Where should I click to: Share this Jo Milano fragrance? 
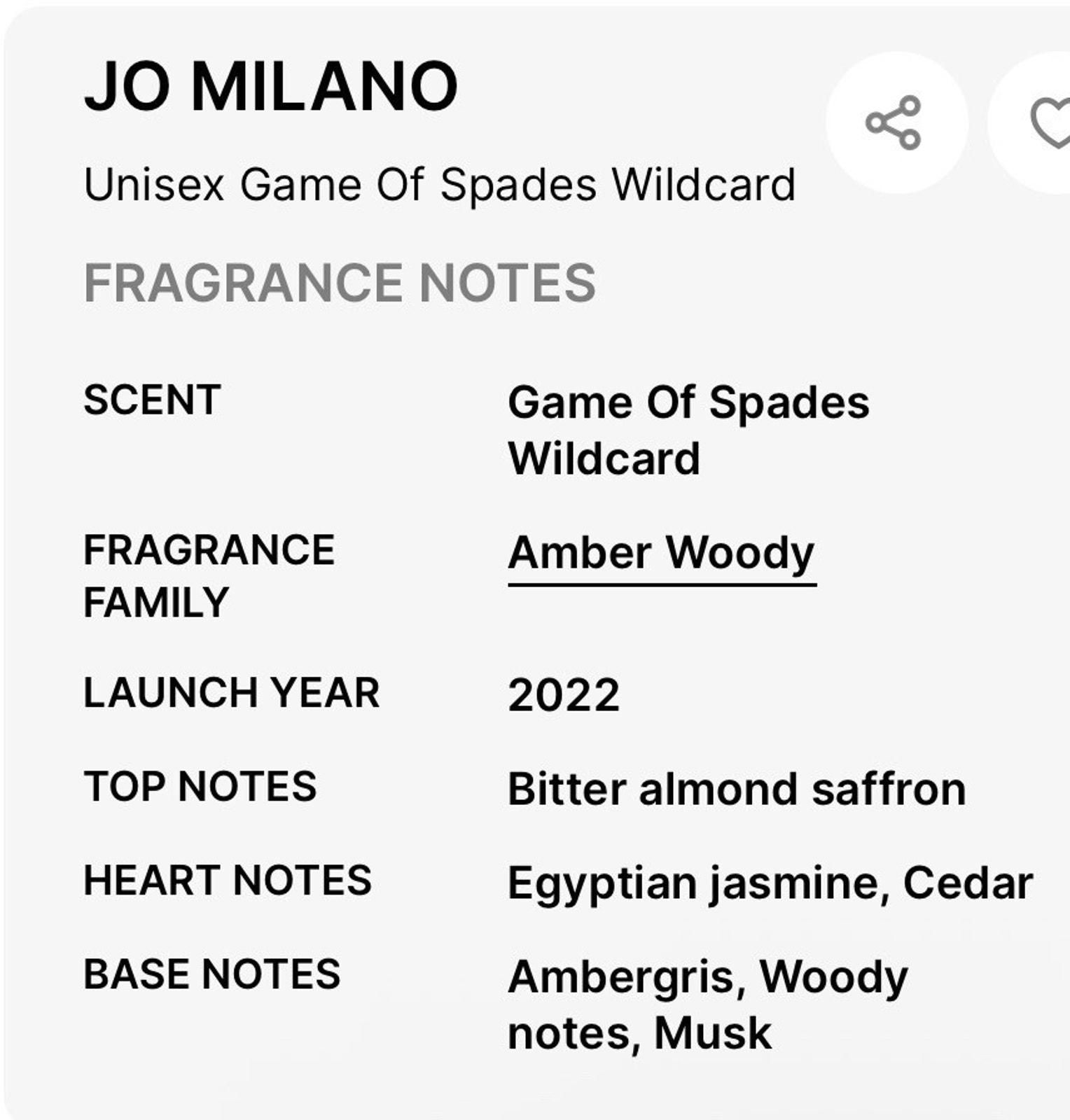click(x=896, y=122)
